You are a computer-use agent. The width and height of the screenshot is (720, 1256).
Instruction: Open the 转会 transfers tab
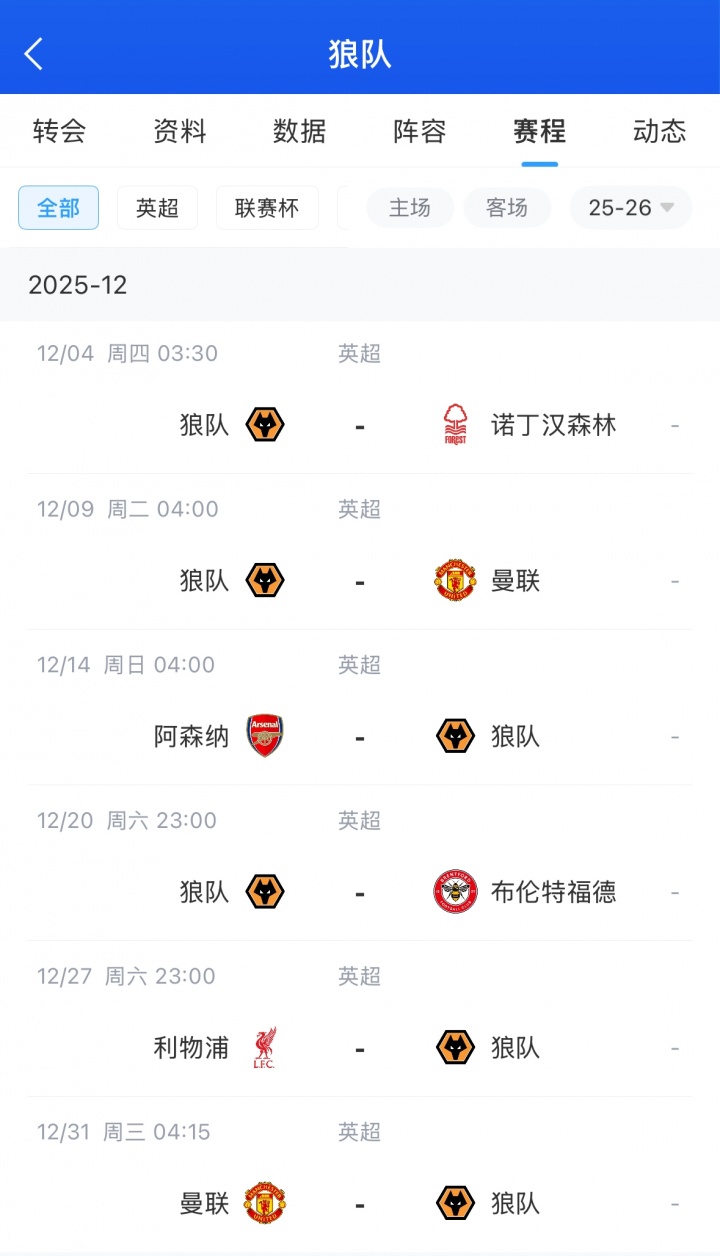60,130
